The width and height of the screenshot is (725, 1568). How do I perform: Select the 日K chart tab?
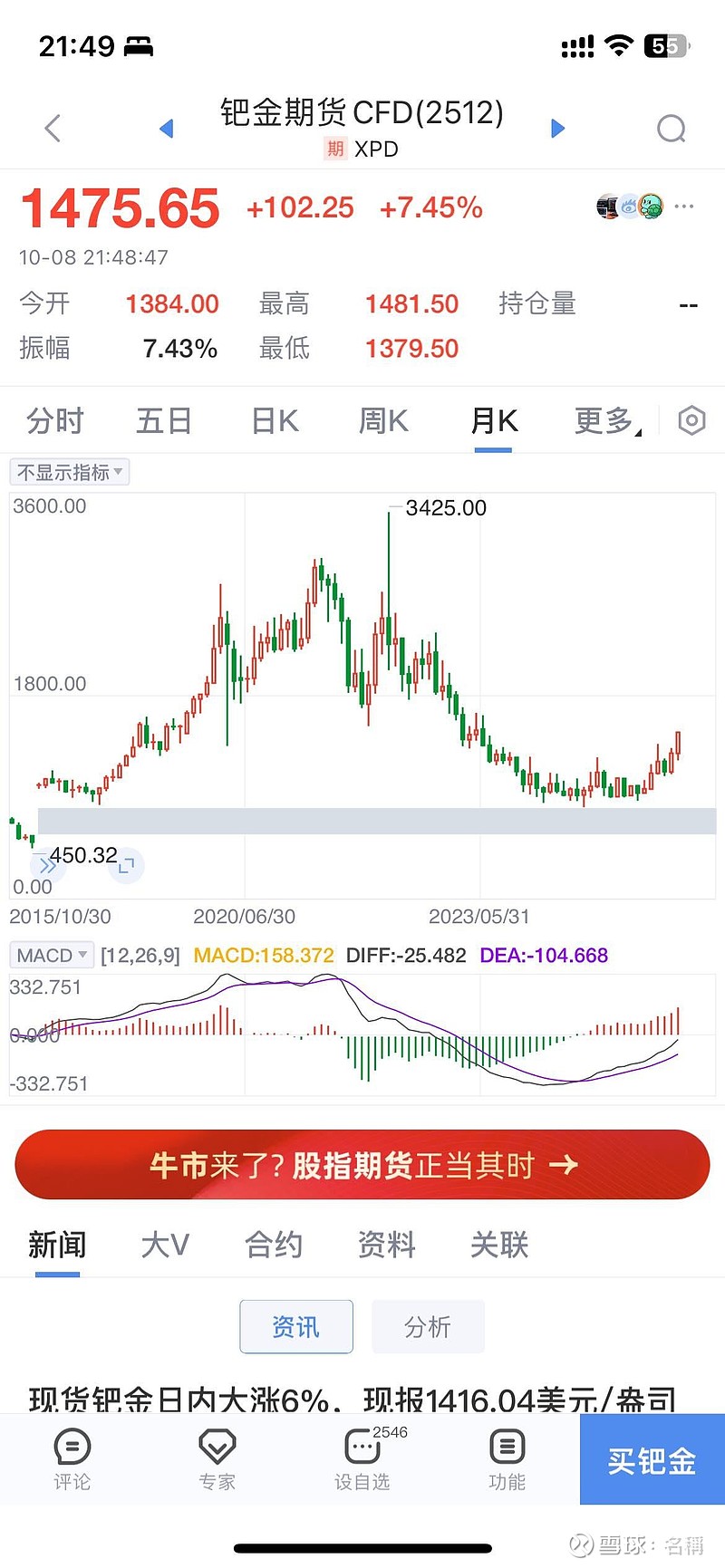[x=275, y=421]
